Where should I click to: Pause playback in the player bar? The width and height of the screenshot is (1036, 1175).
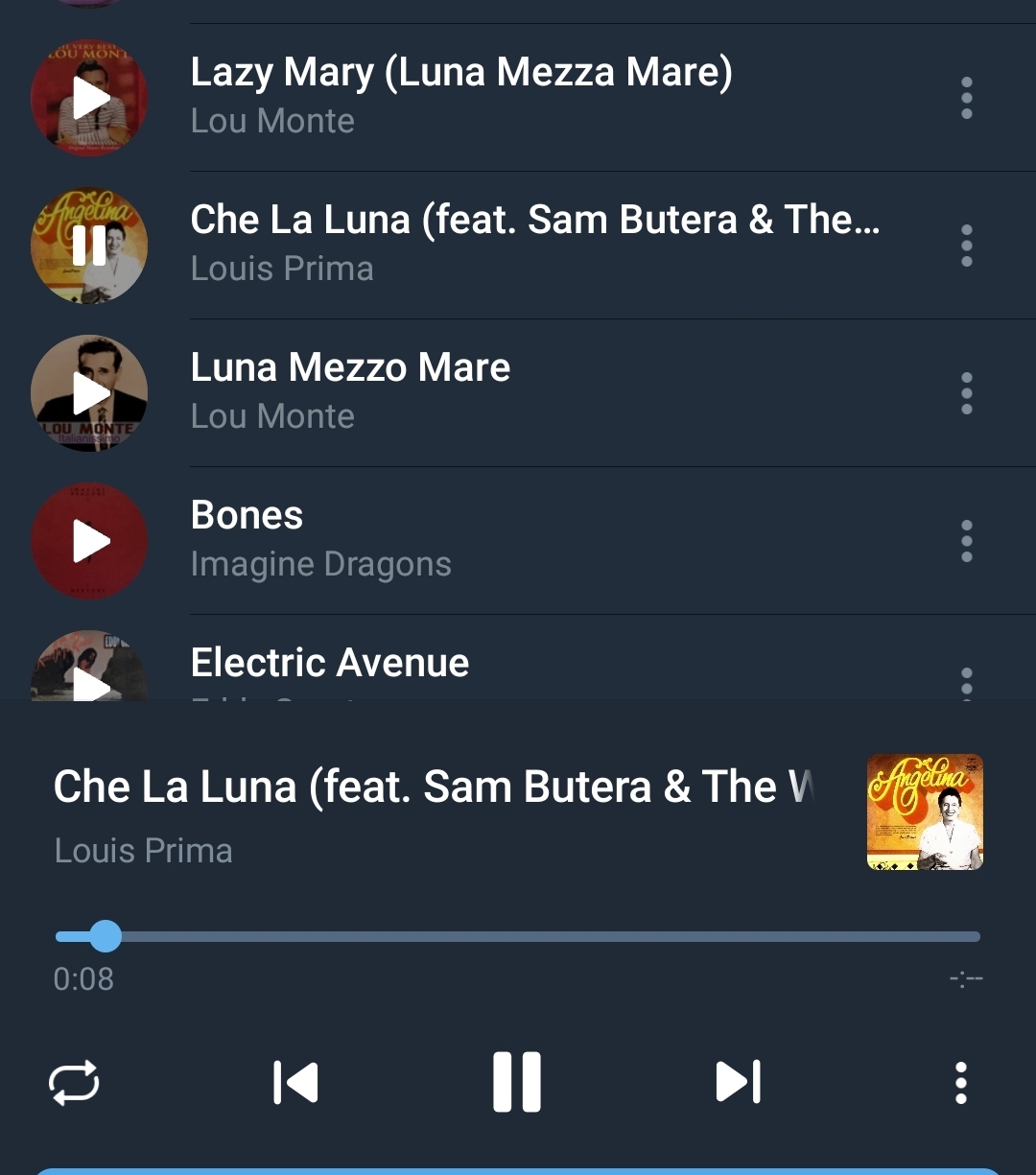[517, 1082]
